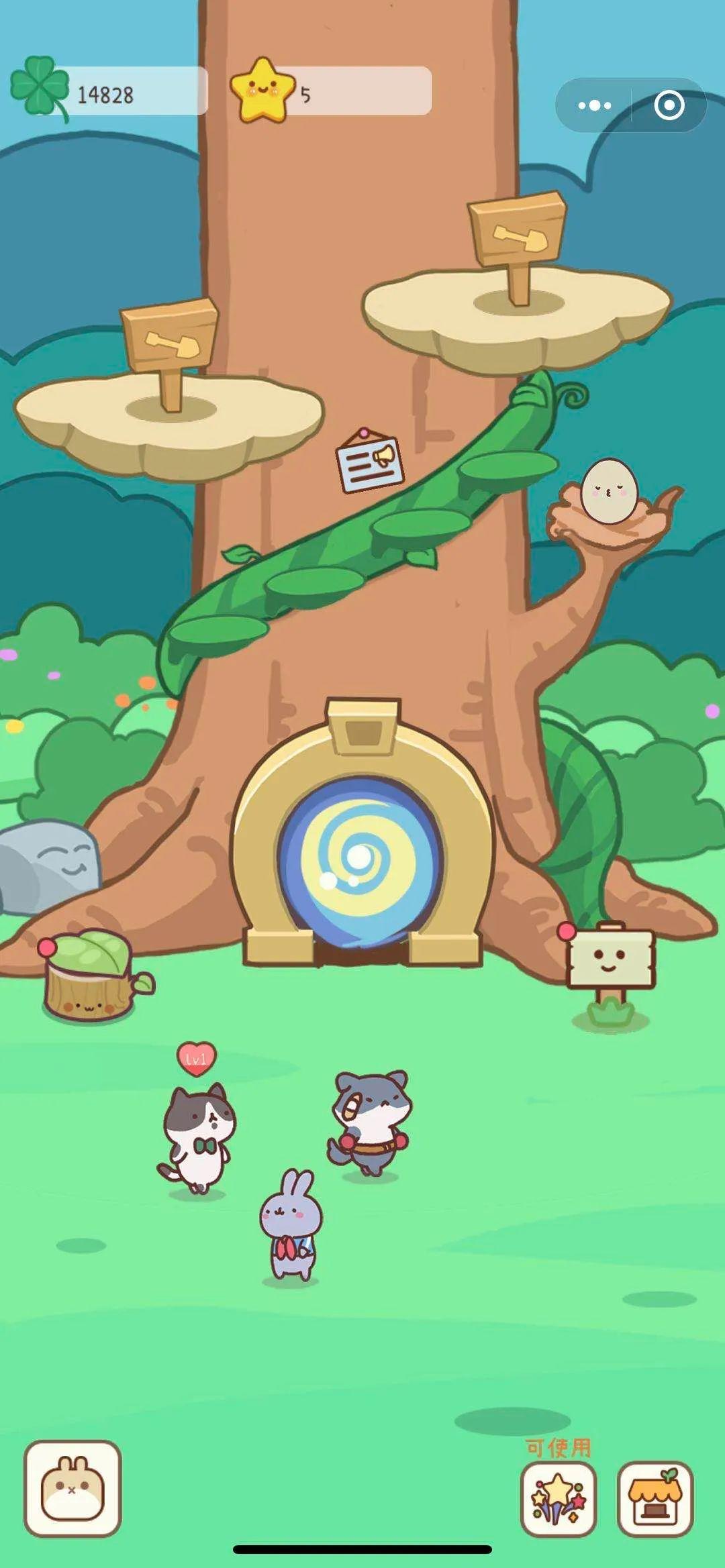Tap the shovel sign on the upper right mushroom

[517, 231]
